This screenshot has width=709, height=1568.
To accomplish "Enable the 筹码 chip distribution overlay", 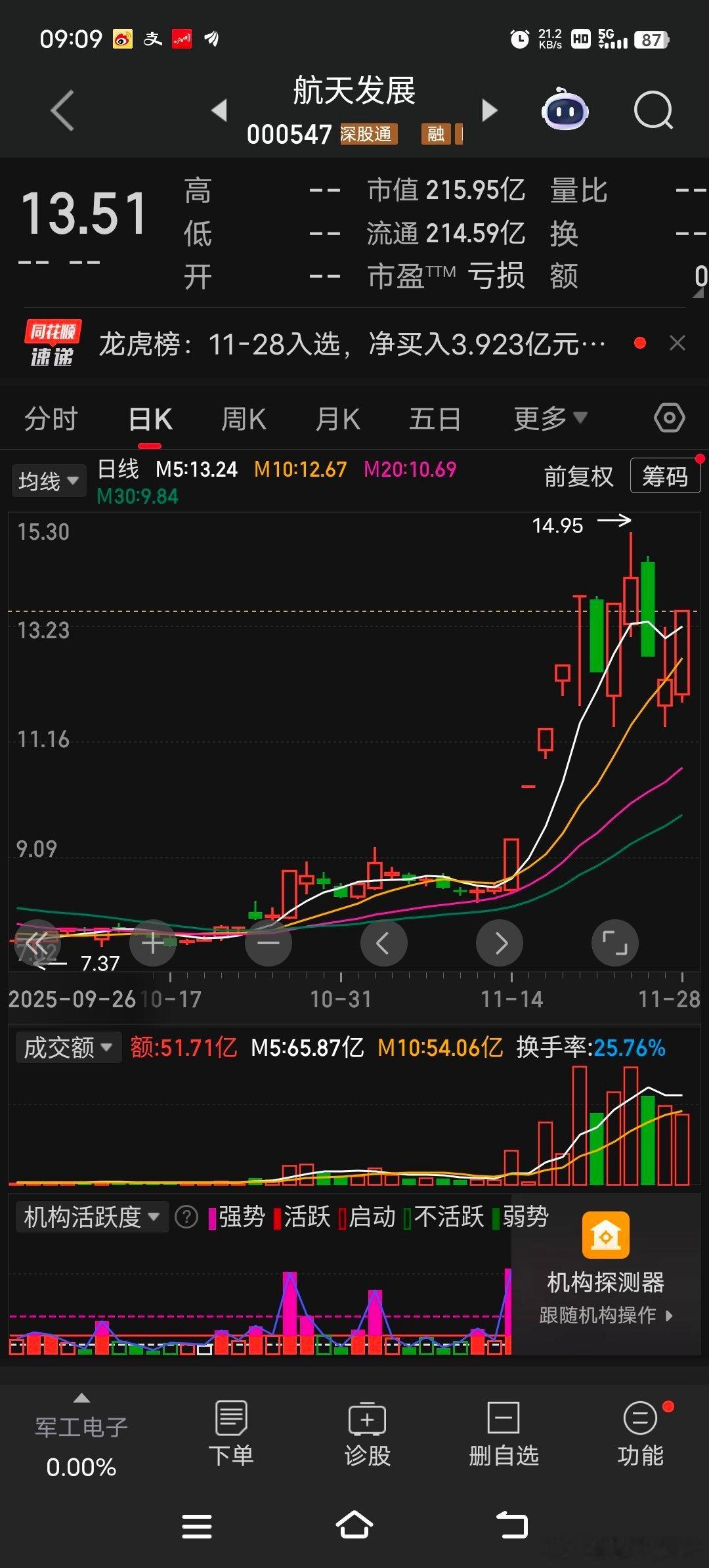I will tap(665, 477).
